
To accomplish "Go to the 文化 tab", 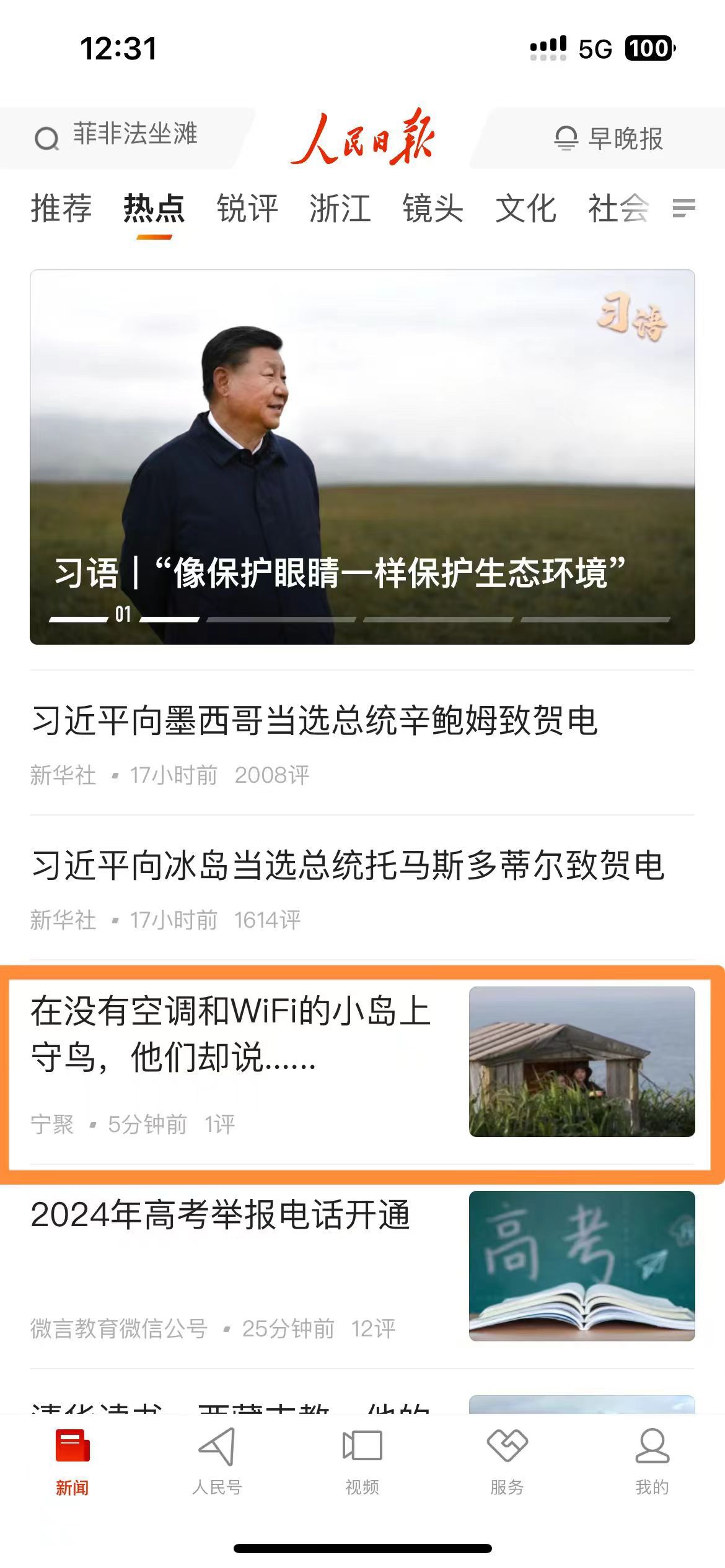I will [x=526, y=208].
